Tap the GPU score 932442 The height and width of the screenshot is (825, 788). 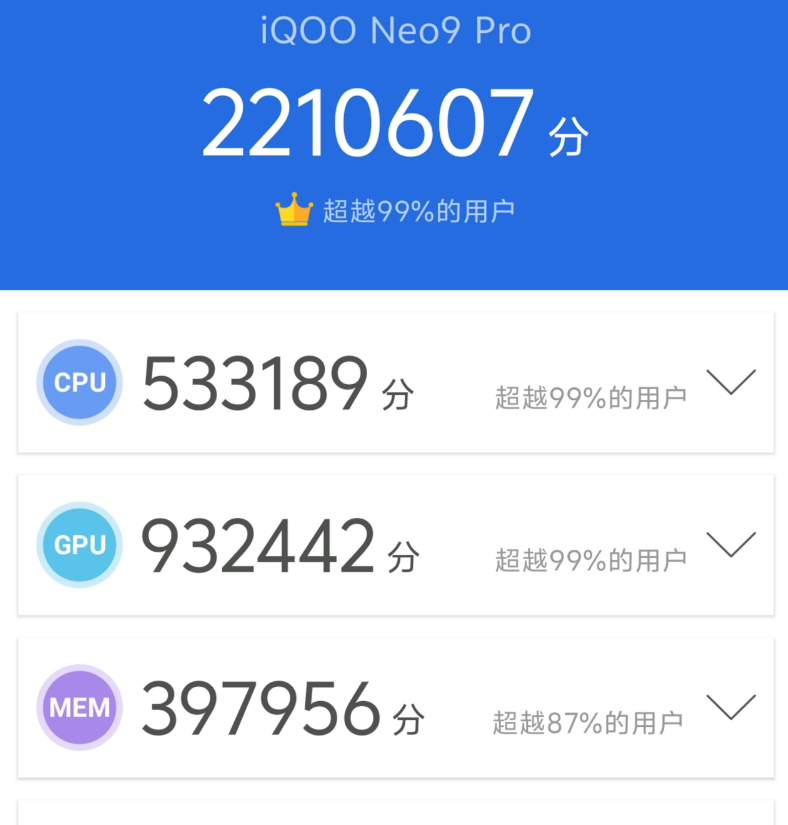click(258, 544)
